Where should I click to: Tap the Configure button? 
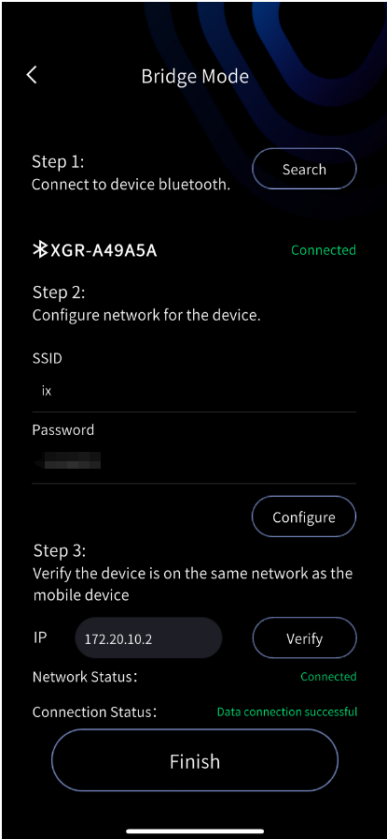point(304,517)
